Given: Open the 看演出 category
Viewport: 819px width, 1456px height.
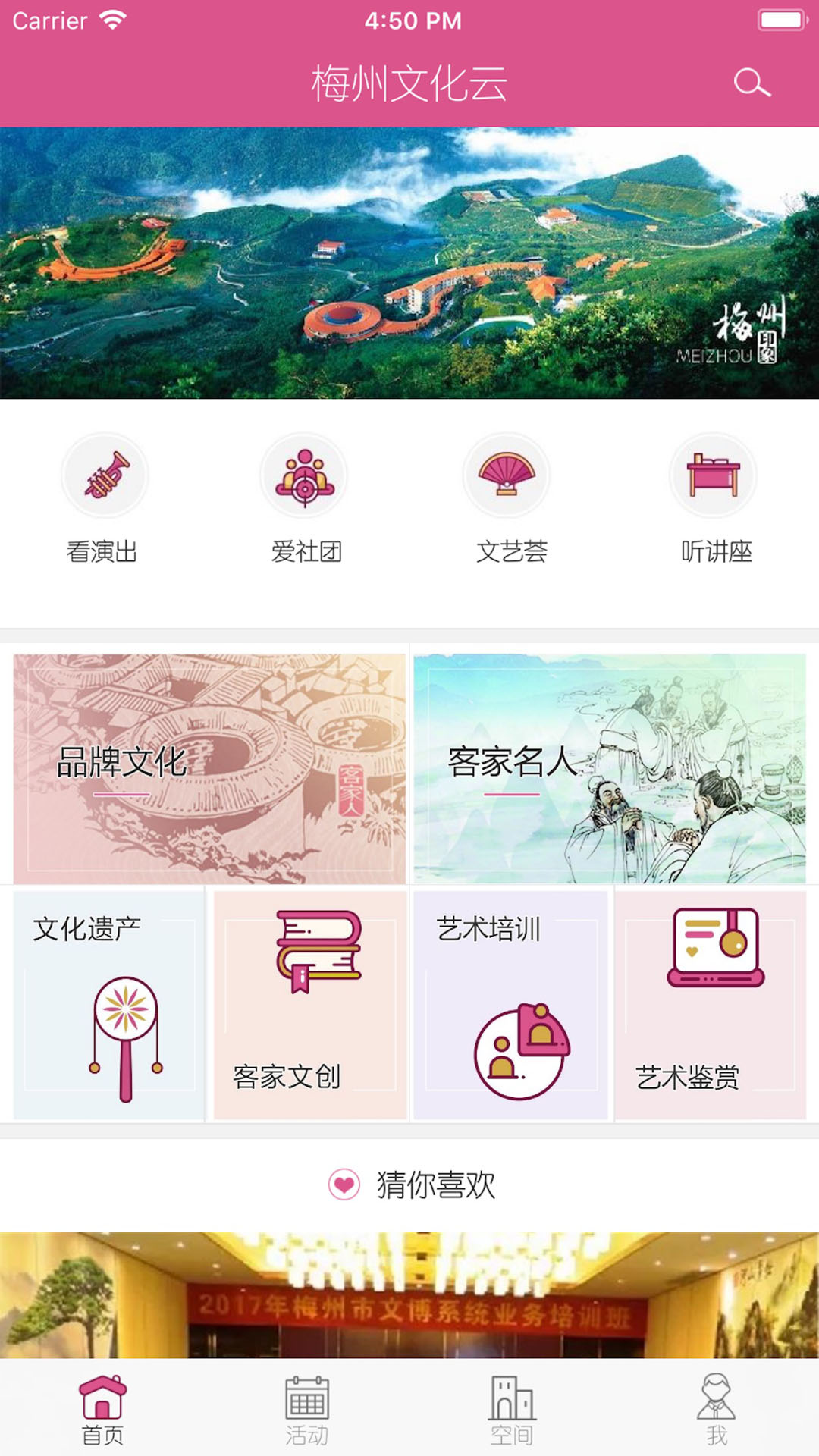Looking at the screenshot, I should point(104,497).
